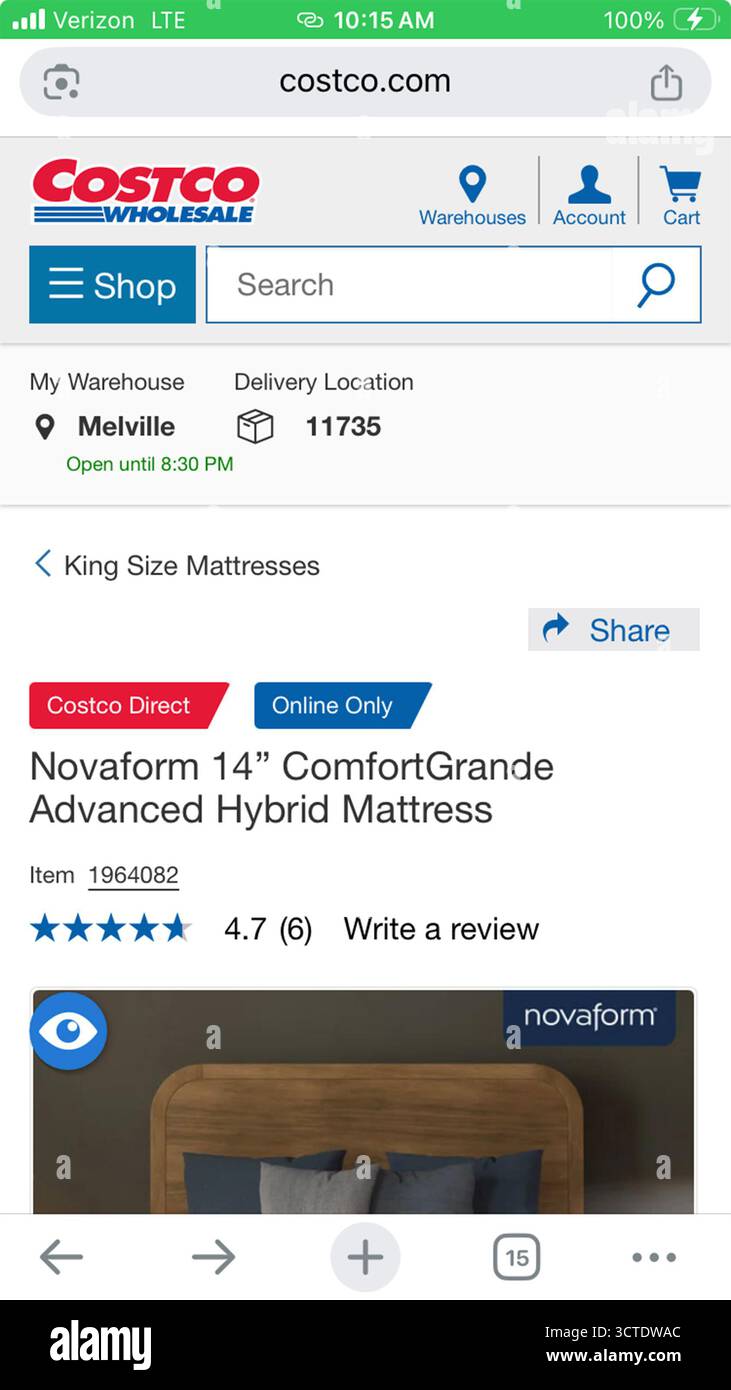Open the 4.7 star ratings
This screenshot has height=1390, width=731.
coord(171,929)
